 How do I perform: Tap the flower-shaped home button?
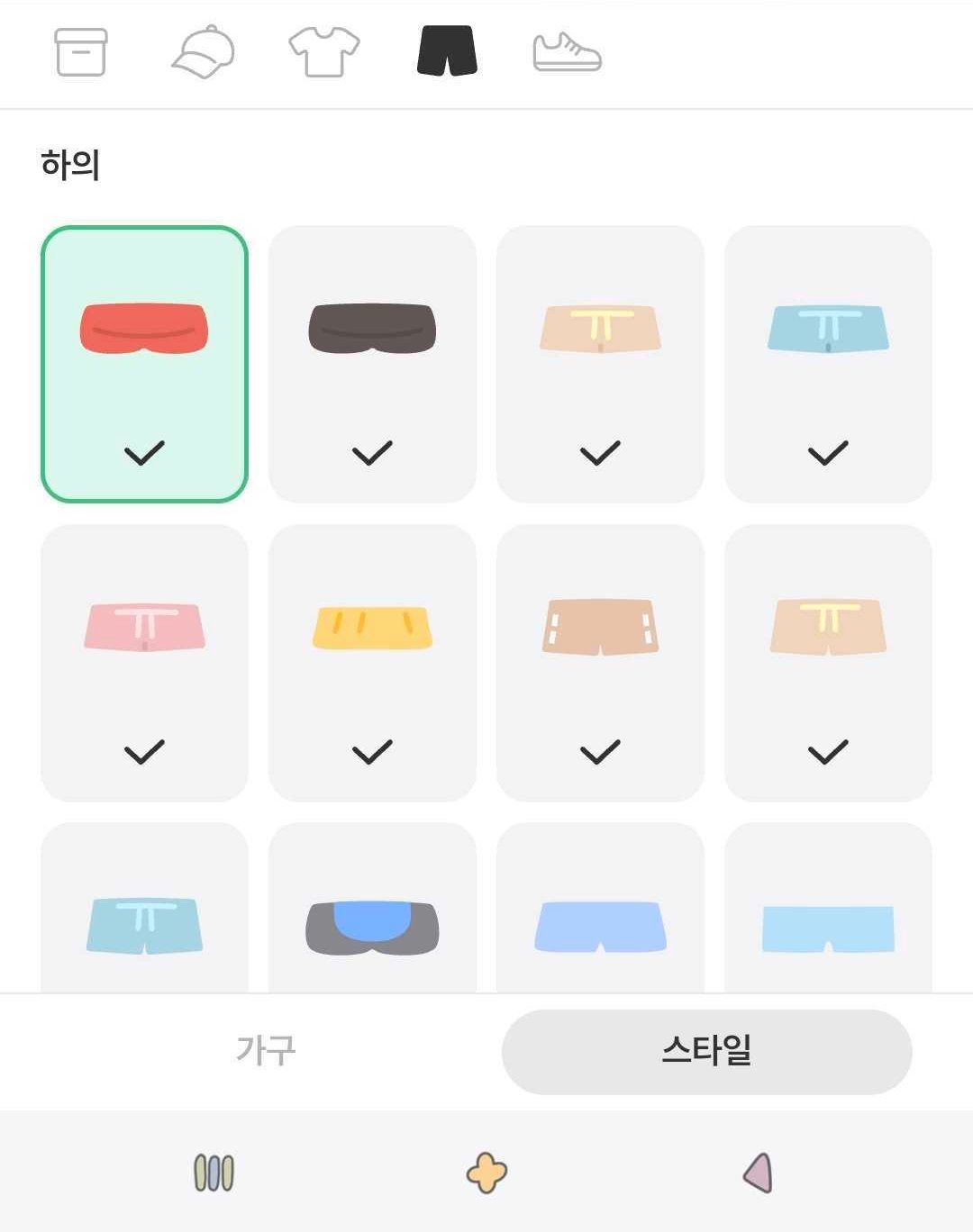(x=486, y=1173)
